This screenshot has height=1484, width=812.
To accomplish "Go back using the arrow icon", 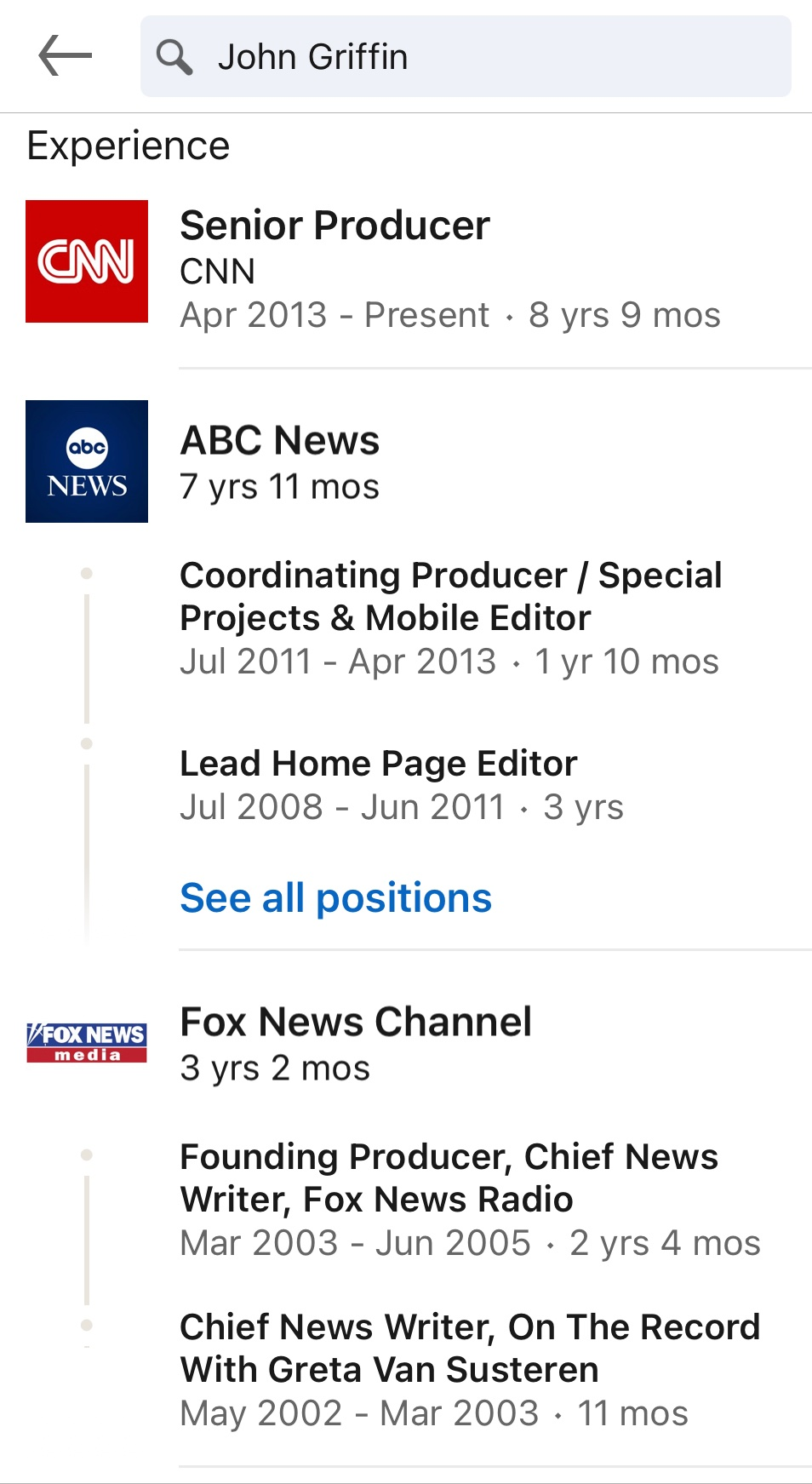I will [x=66, y=56].
